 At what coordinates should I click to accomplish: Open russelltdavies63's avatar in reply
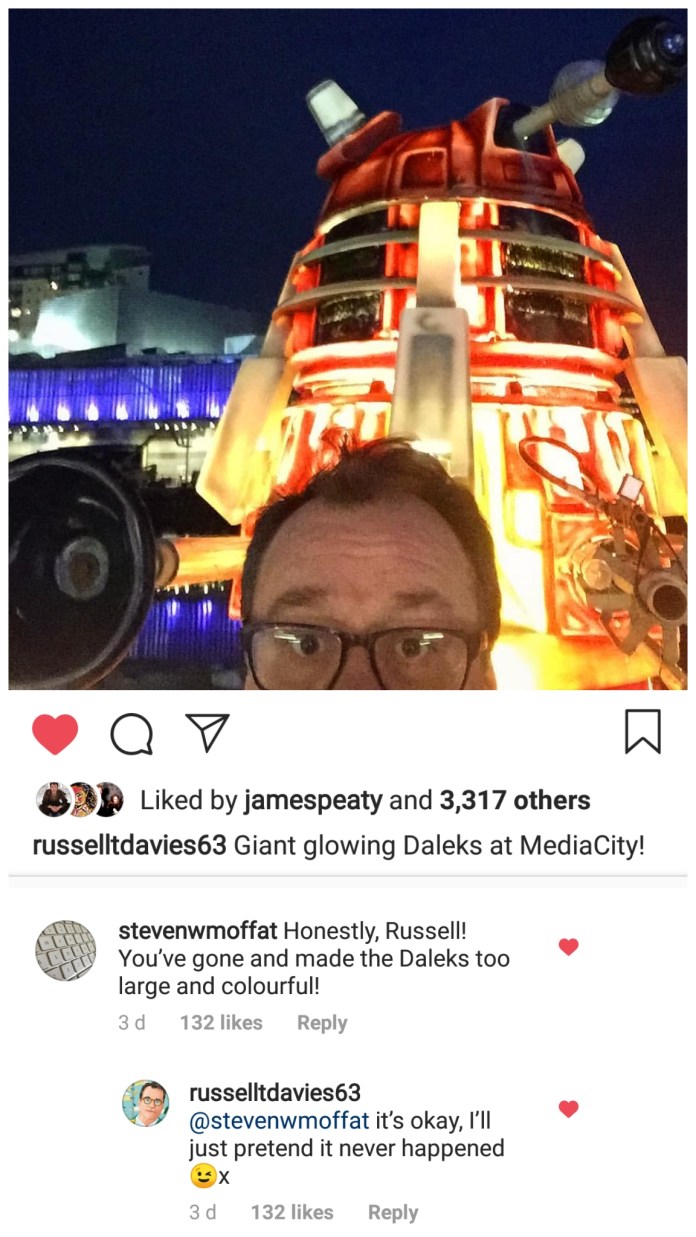[x=146, y=1103]
